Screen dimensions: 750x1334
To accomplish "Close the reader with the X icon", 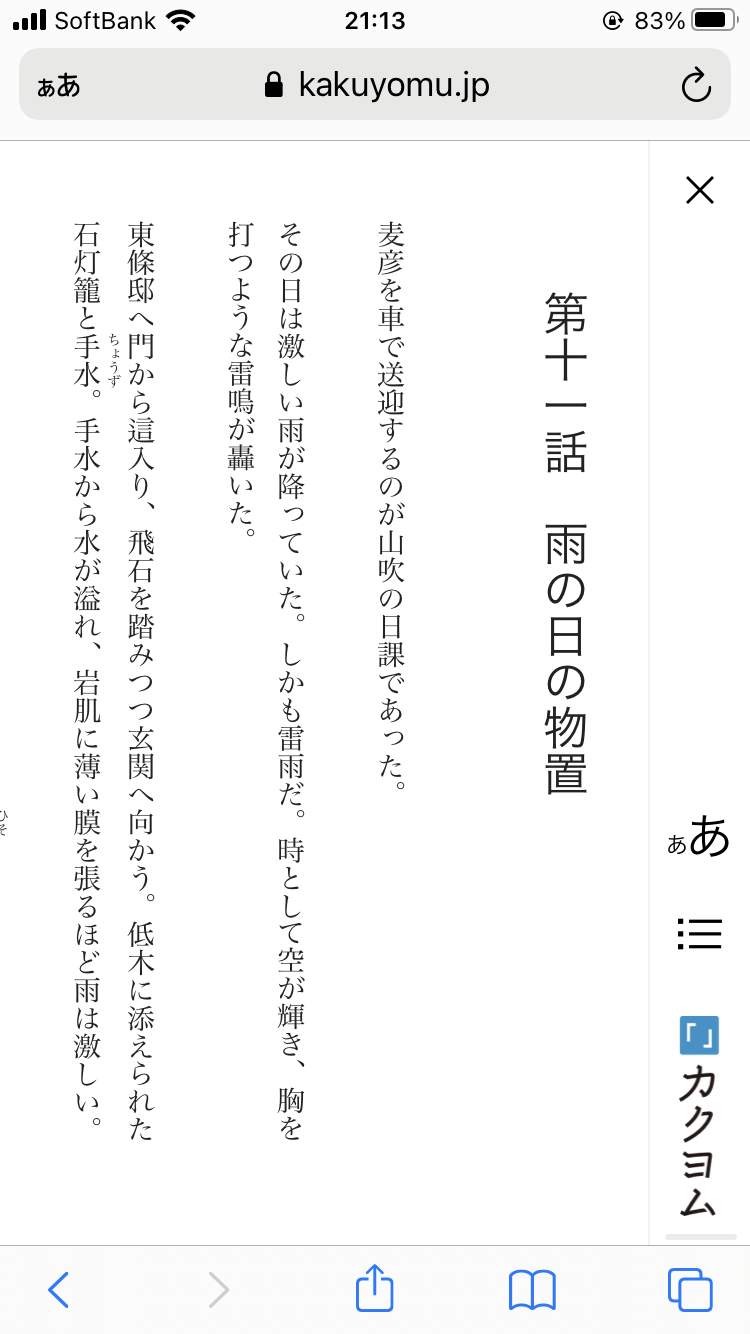I will 700,190.
